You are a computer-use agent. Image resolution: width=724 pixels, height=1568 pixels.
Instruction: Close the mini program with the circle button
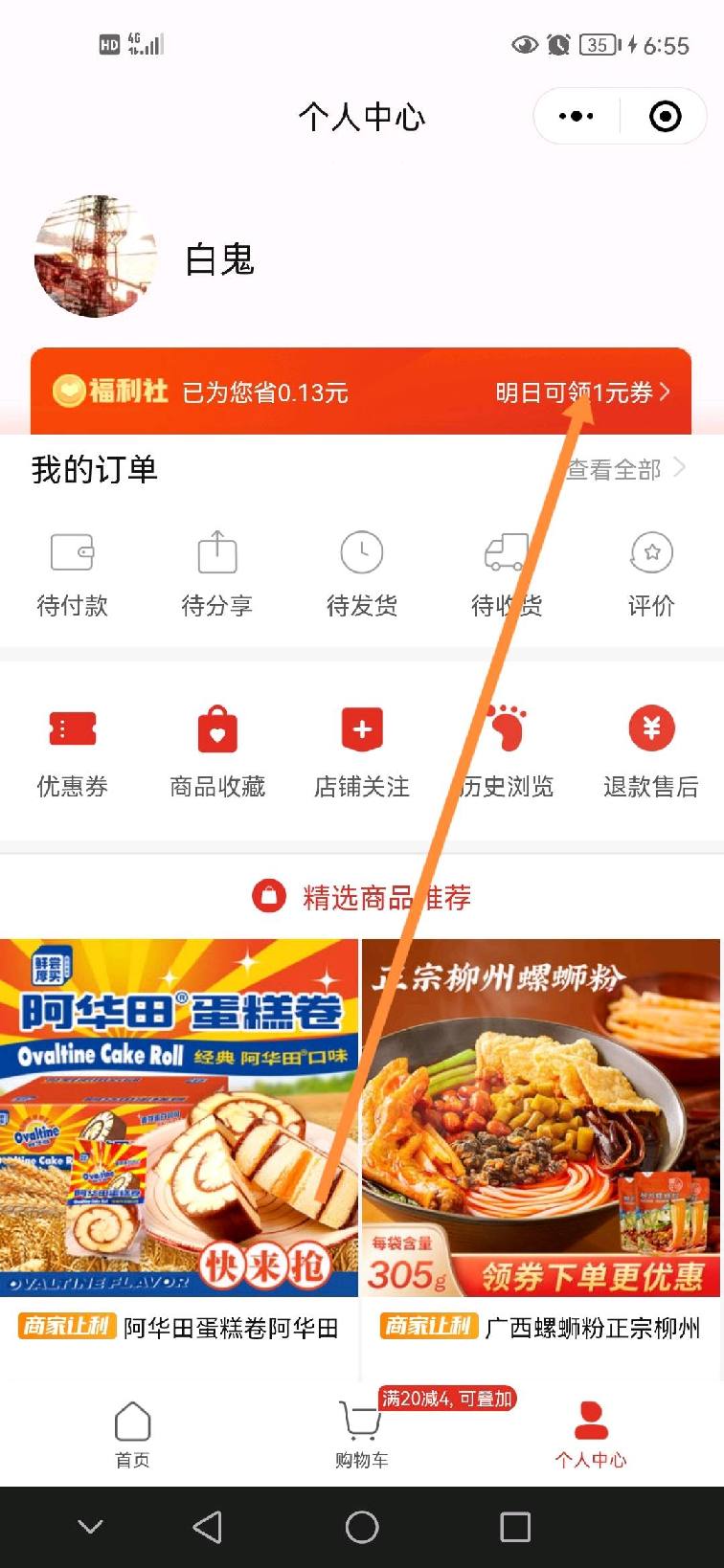[x=665, y=117]
